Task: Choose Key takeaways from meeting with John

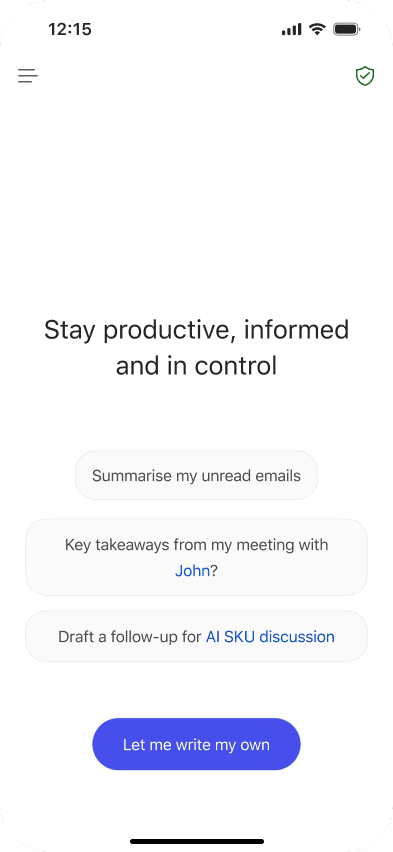Action: coord(196,557)
